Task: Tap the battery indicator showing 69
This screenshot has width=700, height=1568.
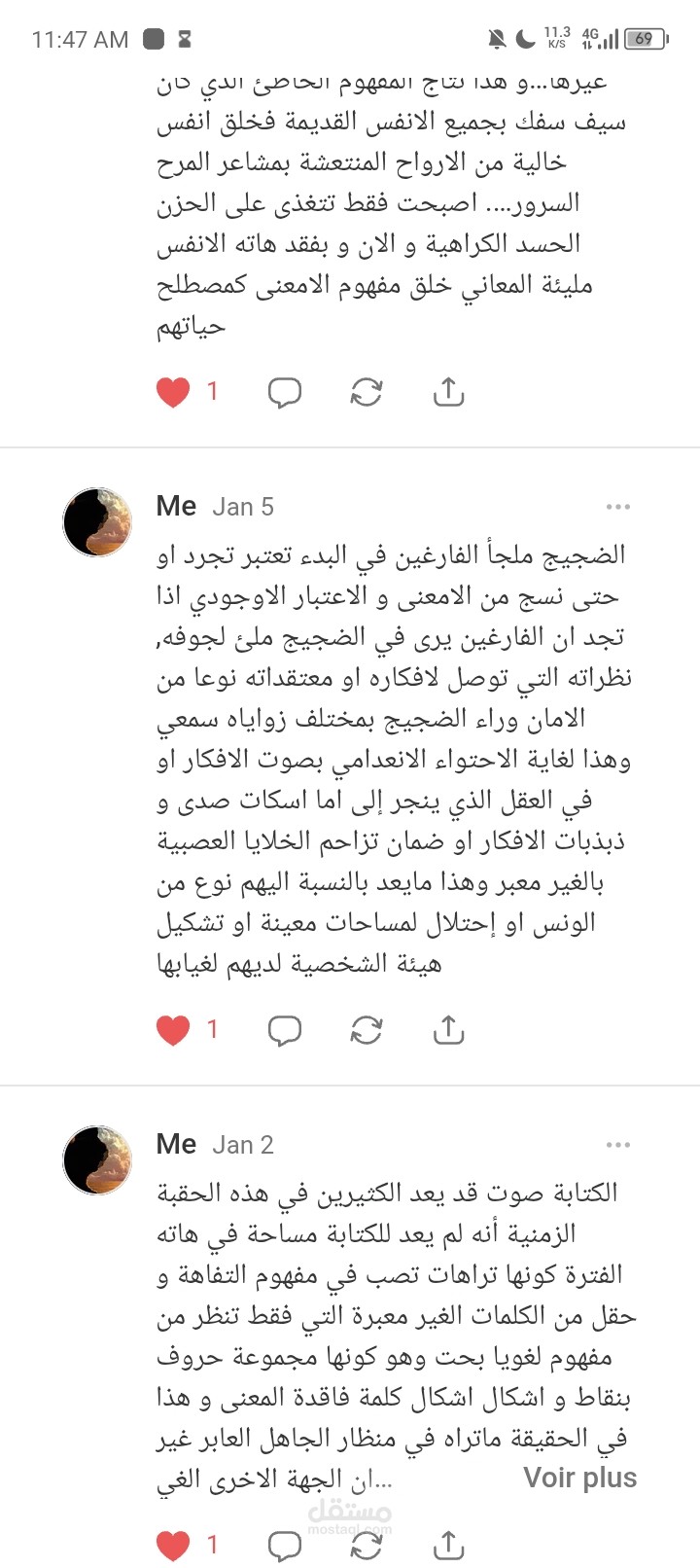Action: [x=642, y=37]
